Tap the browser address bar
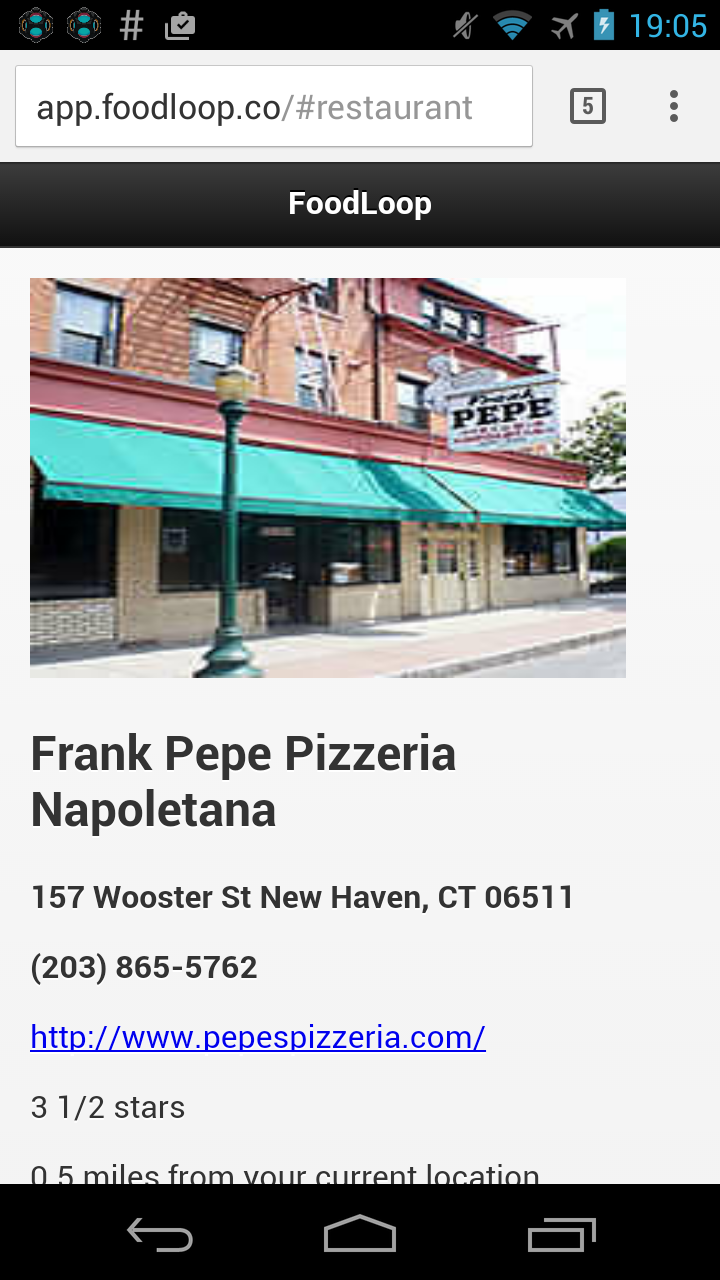720x1280 pixels. 273,107
